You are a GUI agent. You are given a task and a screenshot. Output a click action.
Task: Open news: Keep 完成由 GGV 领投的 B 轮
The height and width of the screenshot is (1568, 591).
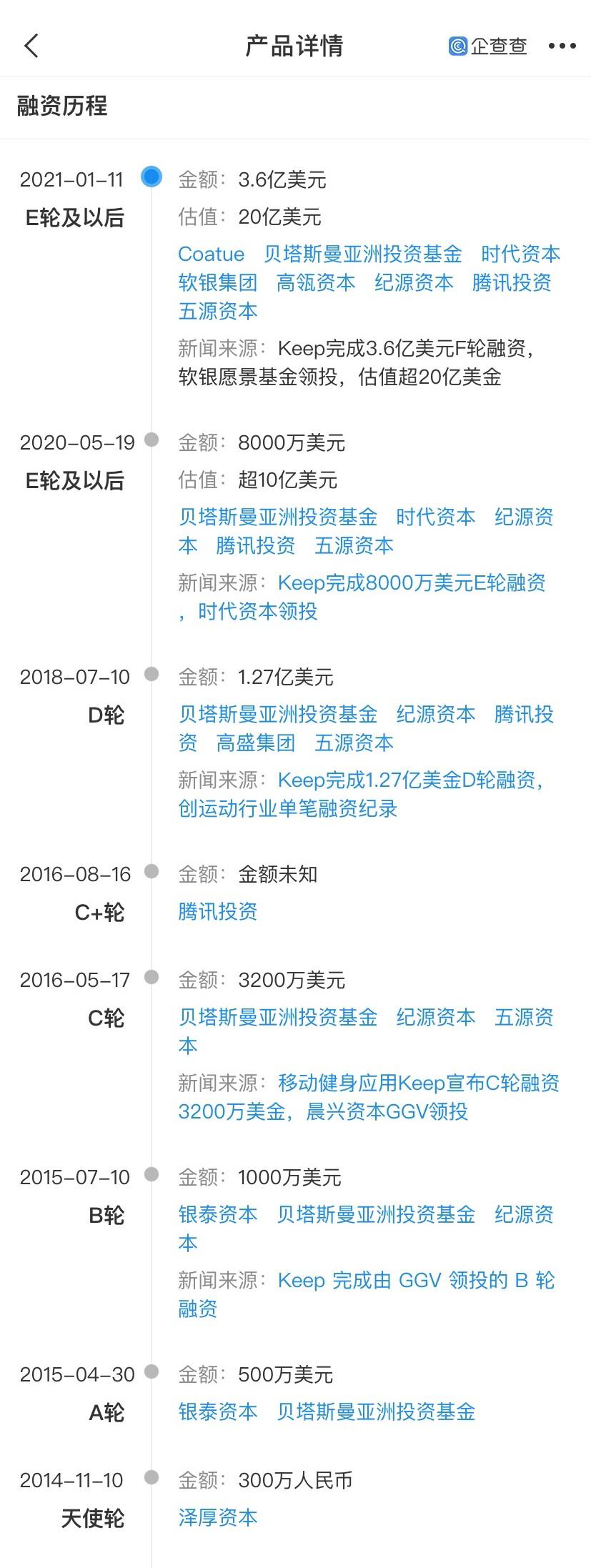coord(416,1280)
